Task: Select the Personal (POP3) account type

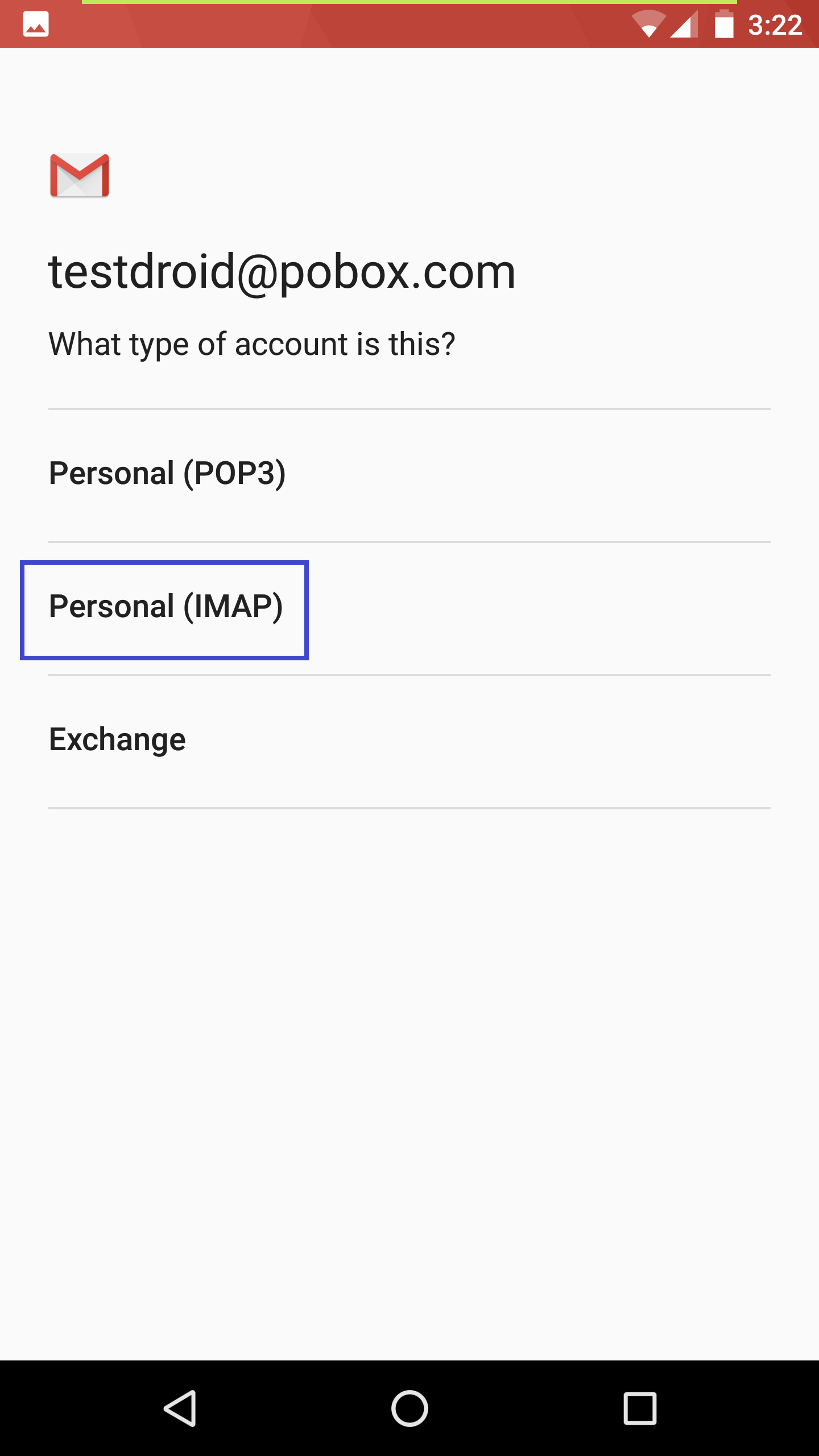Action: click(409, 475)
